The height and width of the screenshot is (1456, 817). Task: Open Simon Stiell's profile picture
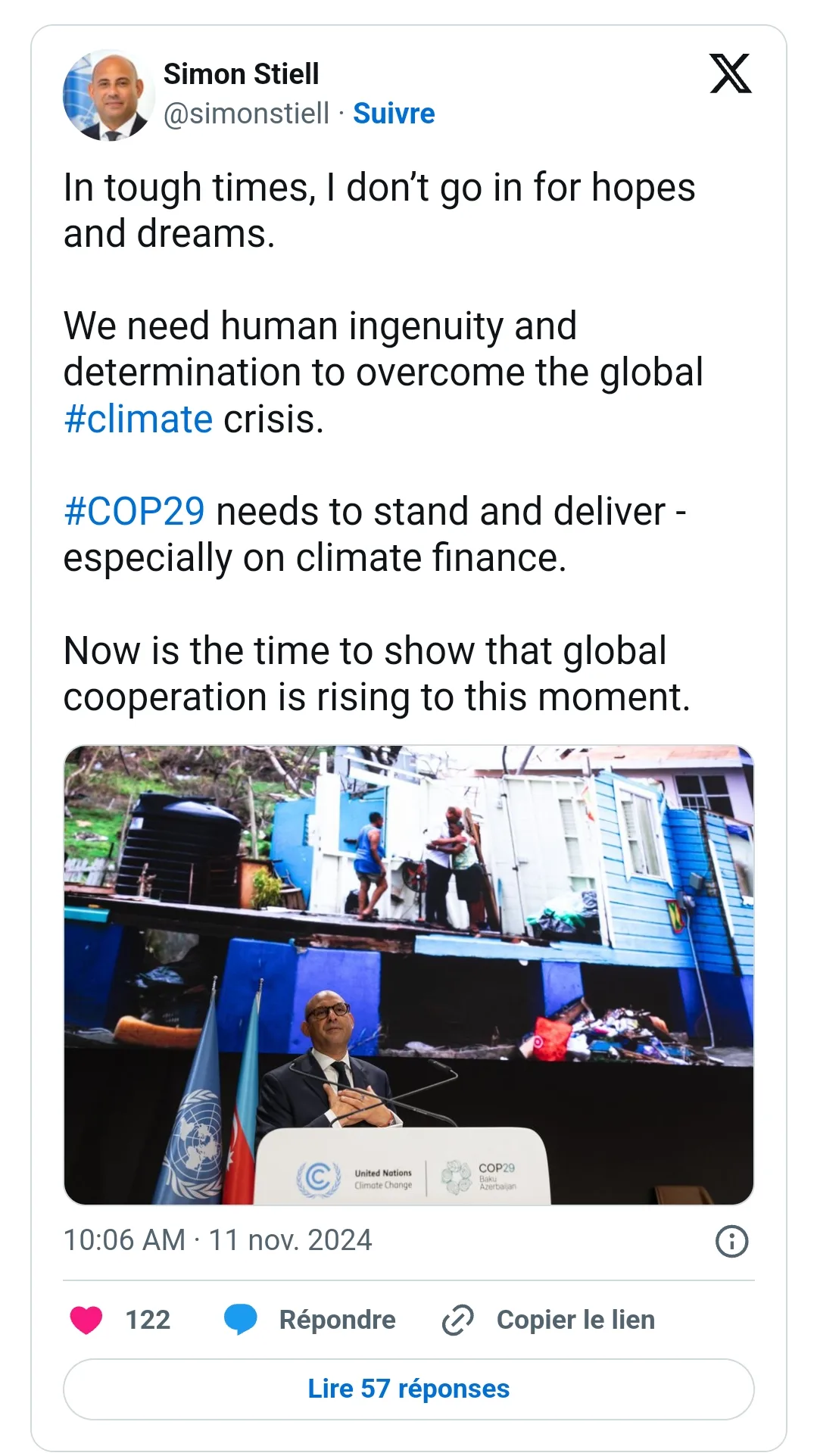pyautogui.click(x=108, y=95)
